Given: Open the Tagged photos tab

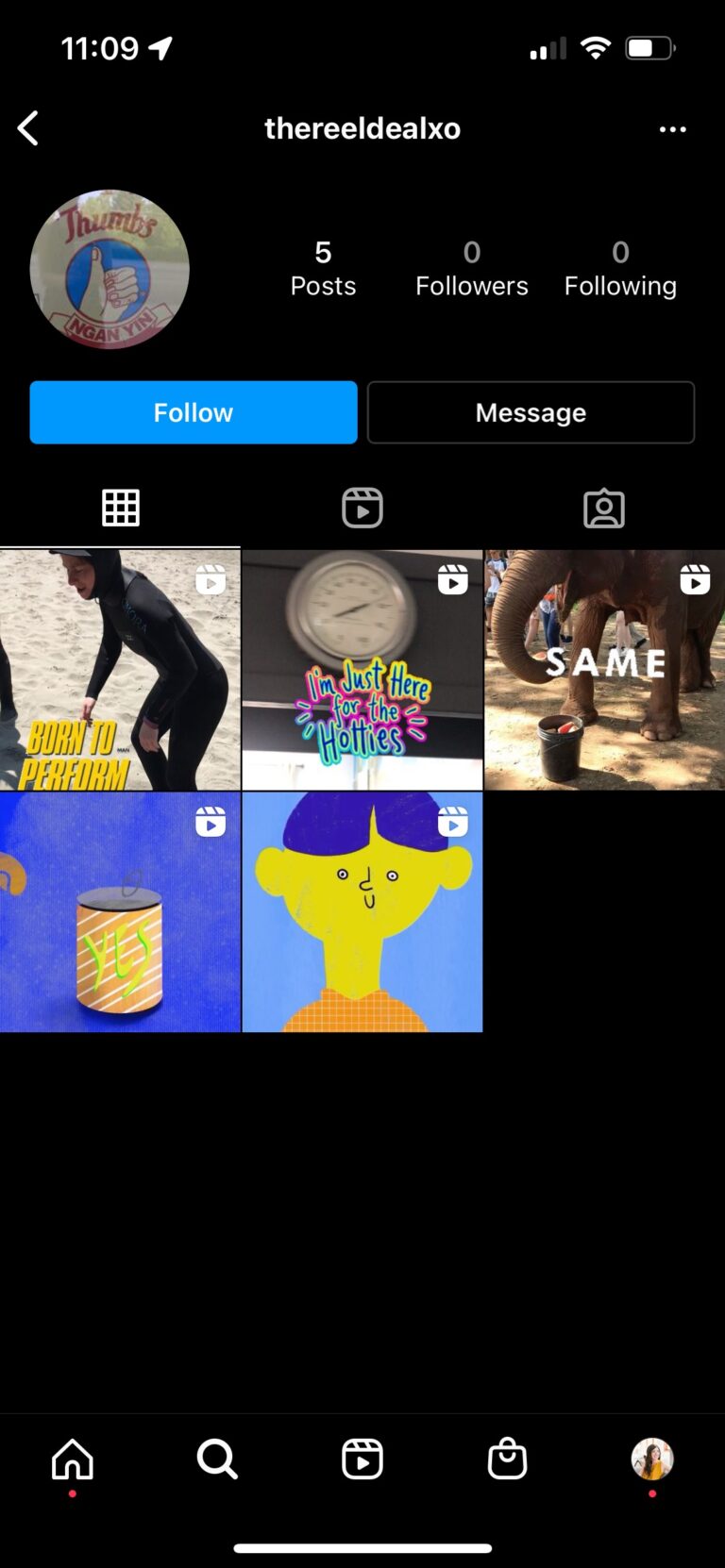Looking at the screenshot, I should tap(603, 508).
